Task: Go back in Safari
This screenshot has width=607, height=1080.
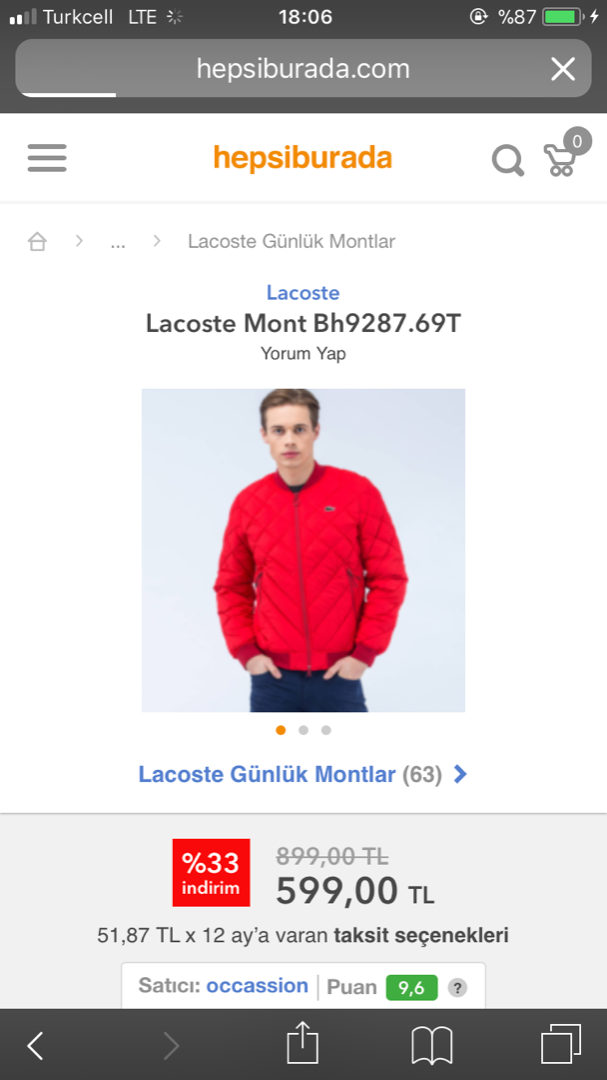Action: pos(36,1046)
